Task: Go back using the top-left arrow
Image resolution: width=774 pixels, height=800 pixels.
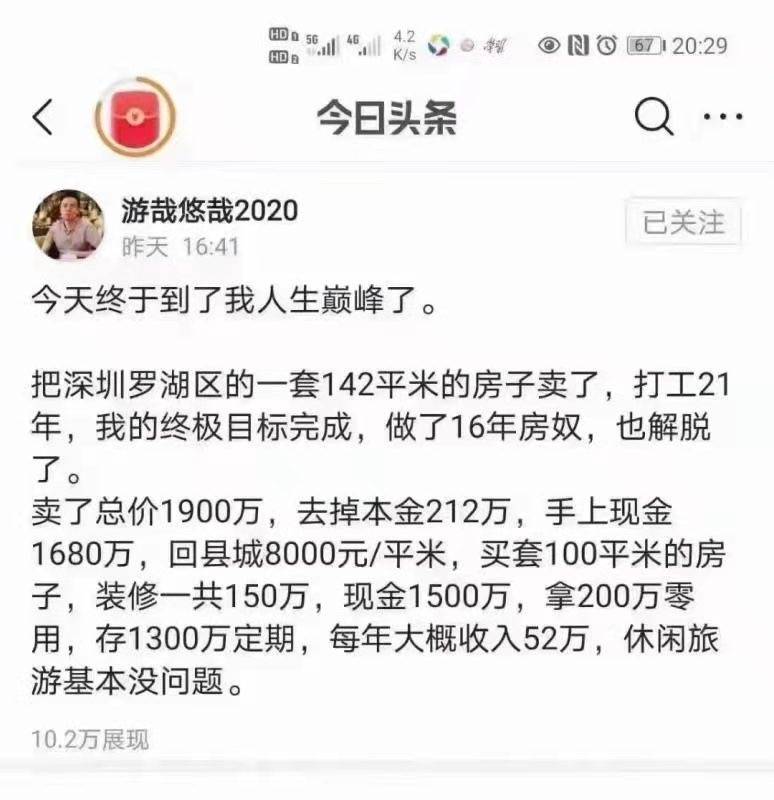Action: pos(42,118)
